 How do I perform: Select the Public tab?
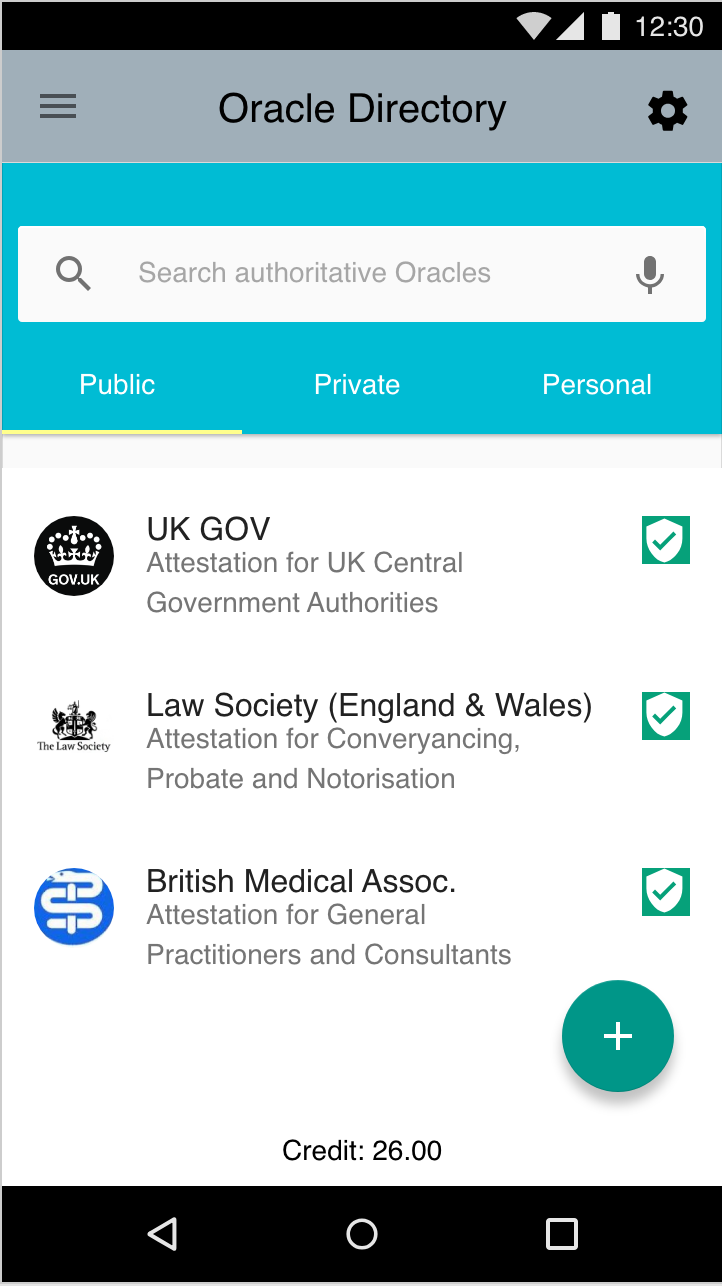[117, 385]
